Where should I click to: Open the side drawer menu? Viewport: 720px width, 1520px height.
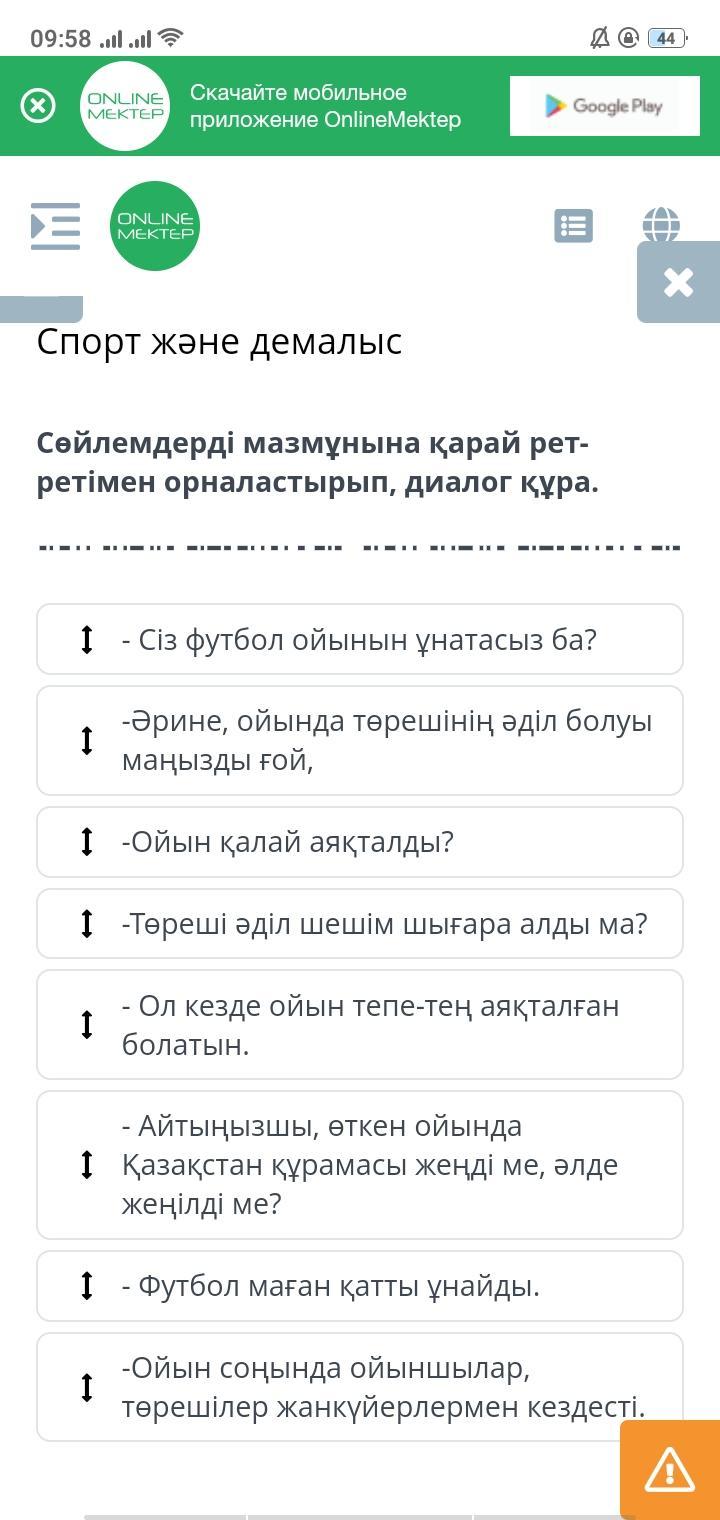(x=55, y=226)
